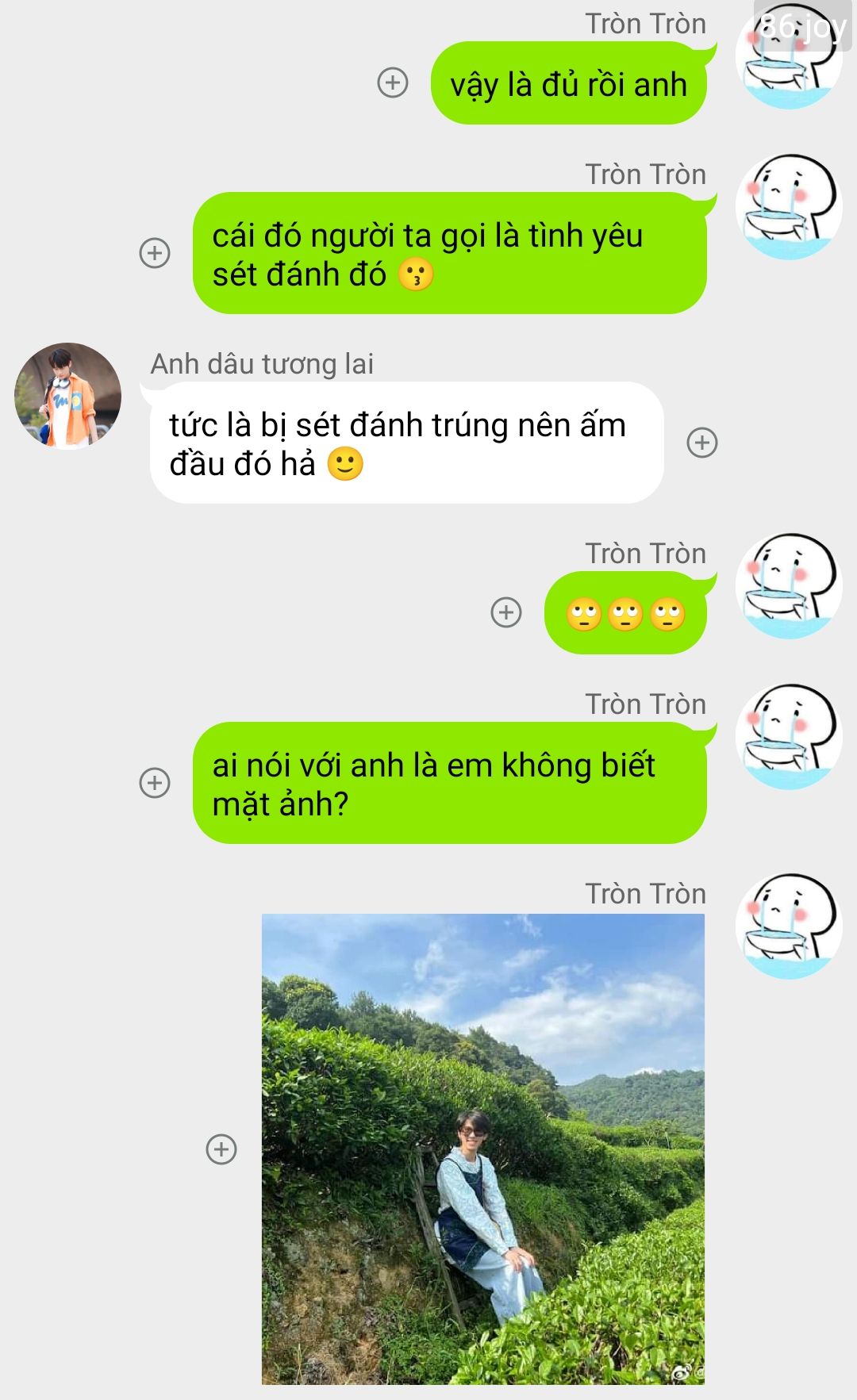The width and height of the screenshot is (857, 1400).
Task: Tap the plus icon beside "tức là bị sét đánh" message
Action: click(x=702, y=443)
